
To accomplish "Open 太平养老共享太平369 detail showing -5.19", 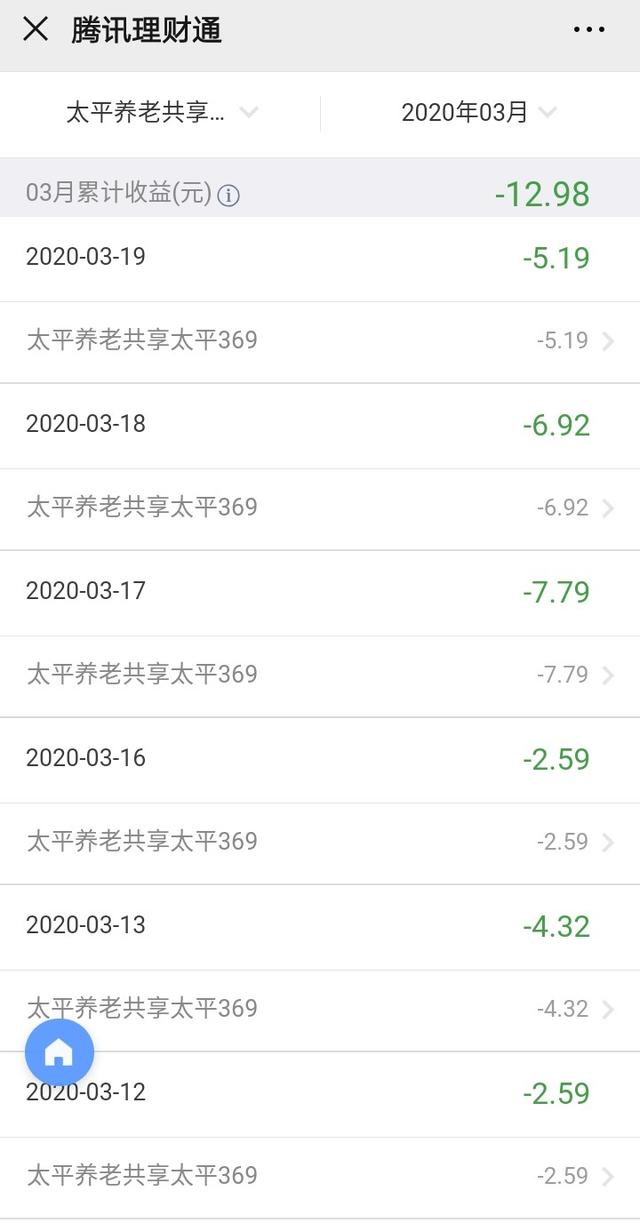I will point(320,341).
